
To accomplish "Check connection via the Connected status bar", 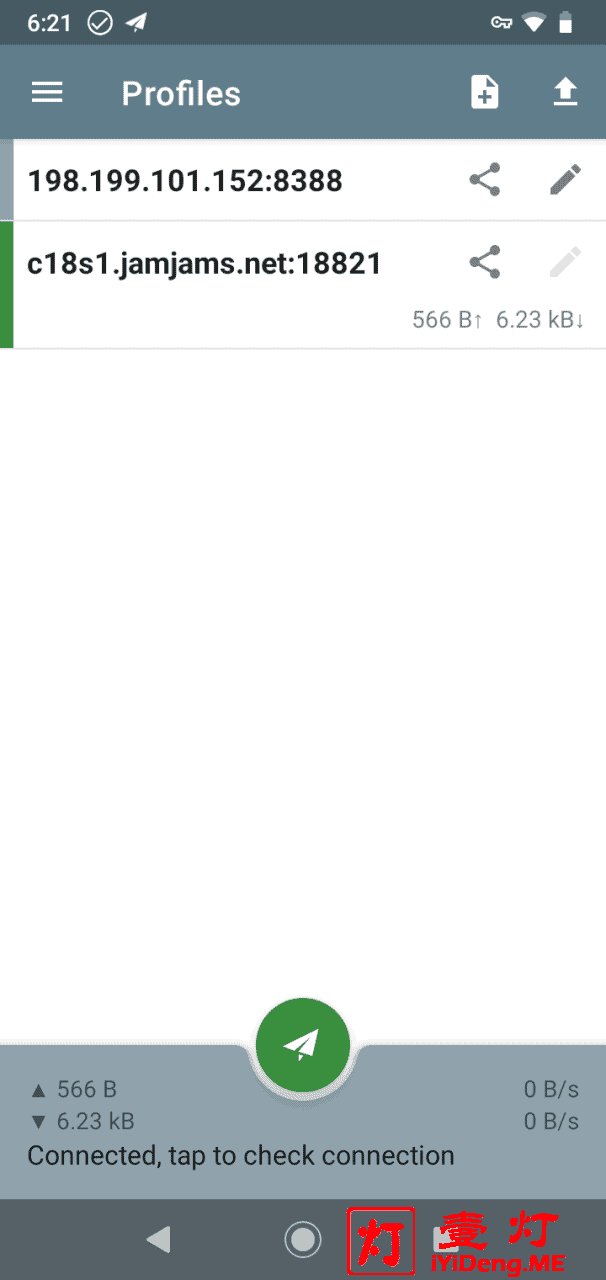I will pyautogui.click(x=240, y=1156).
